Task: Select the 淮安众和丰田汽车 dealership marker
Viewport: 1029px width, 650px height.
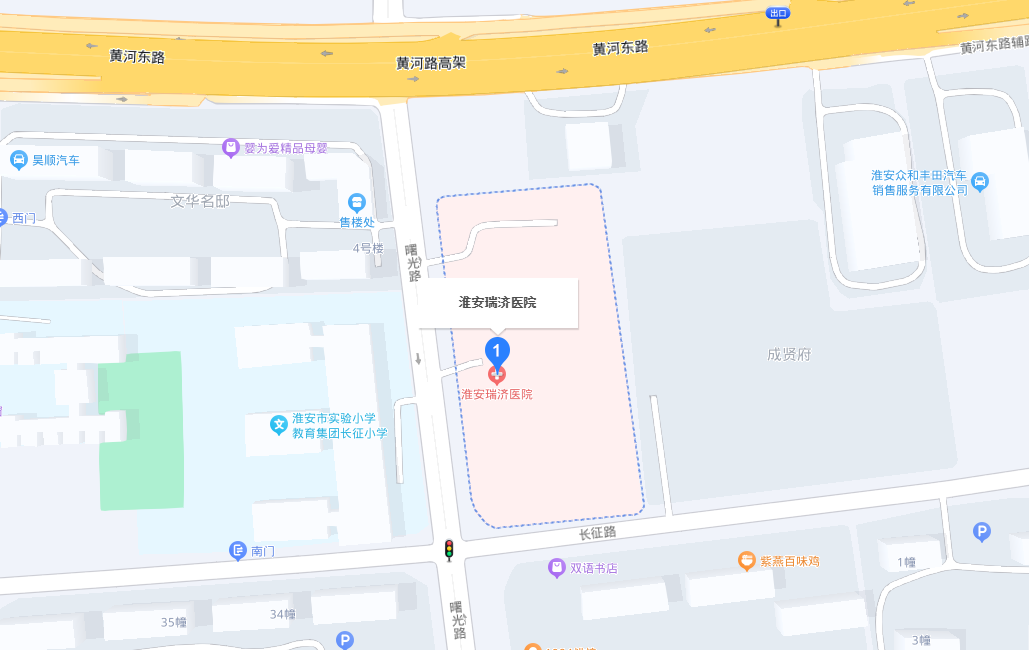Action: pos(980,181)
